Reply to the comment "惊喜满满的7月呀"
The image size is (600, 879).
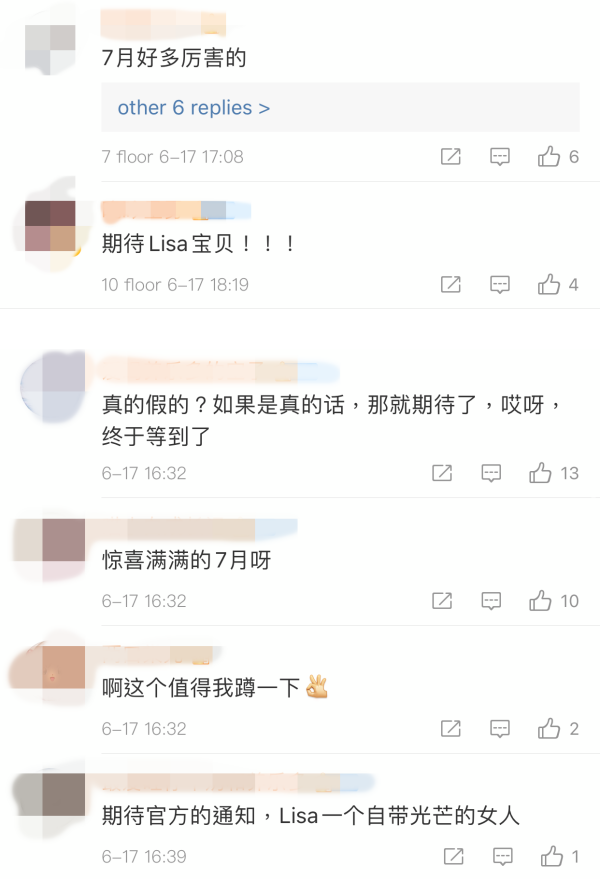[491, 601]
